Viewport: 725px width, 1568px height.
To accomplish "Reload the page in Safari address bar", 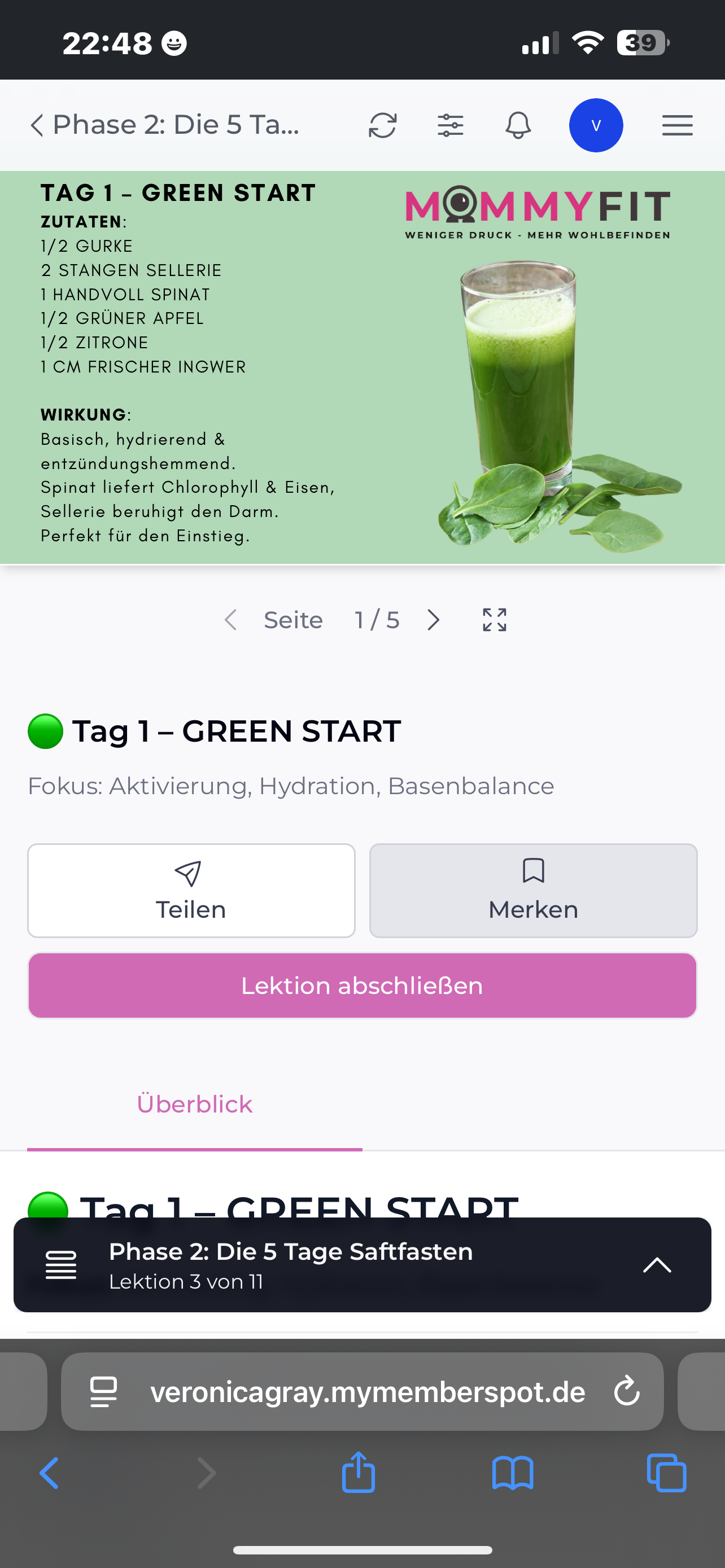I will click(626, 1391).
